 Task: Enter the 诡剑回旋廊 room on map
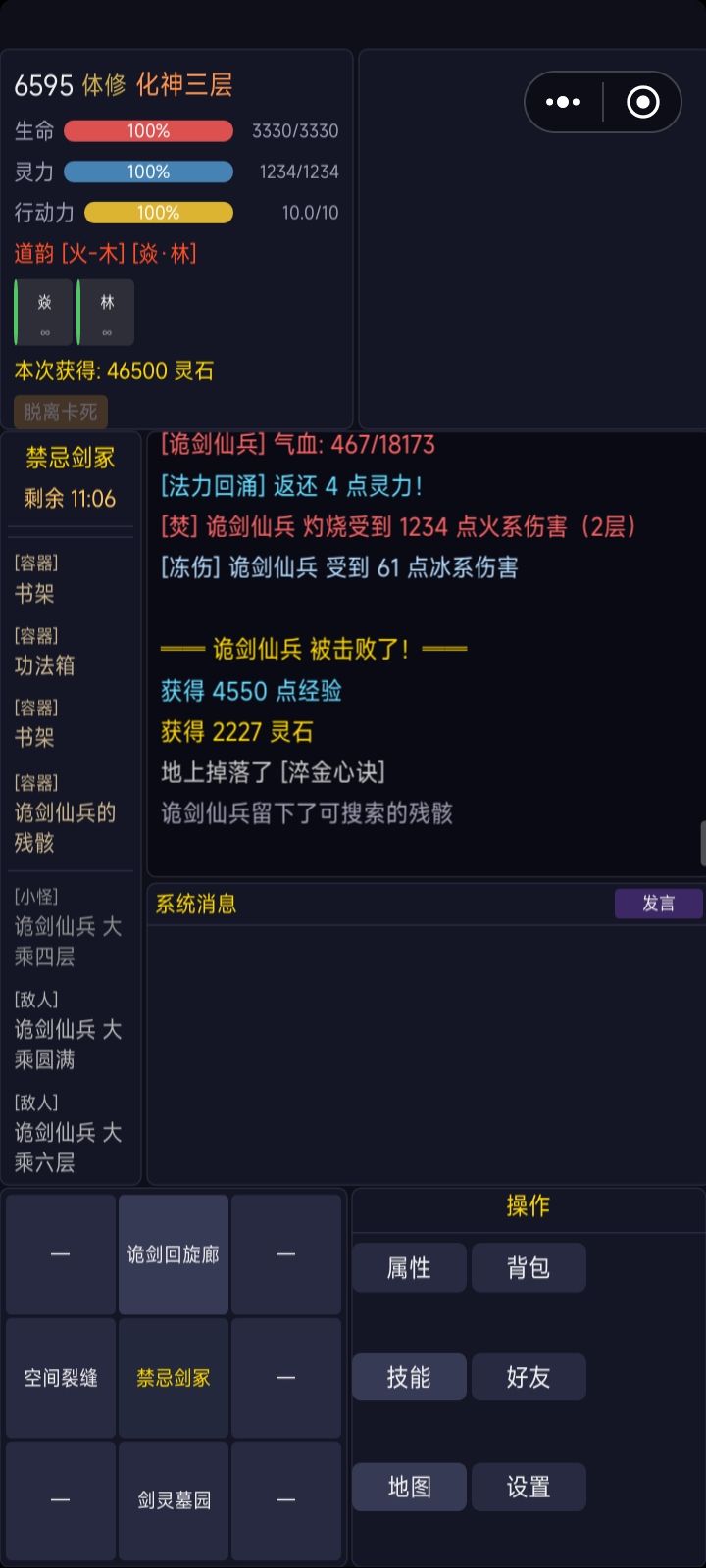[x=173, y=1253]
